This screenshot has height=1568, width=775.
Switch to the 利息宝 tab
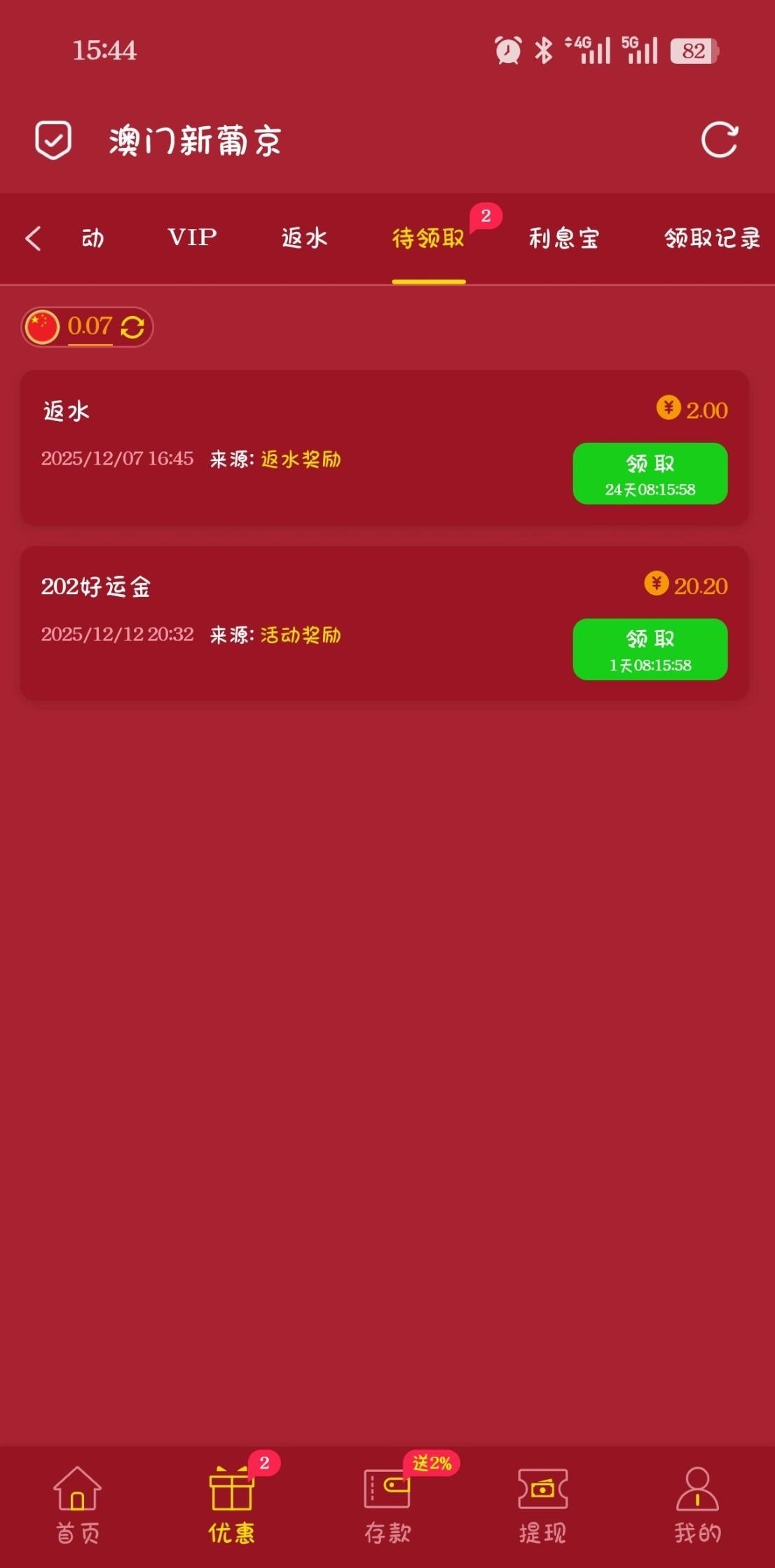click(563, 238)
